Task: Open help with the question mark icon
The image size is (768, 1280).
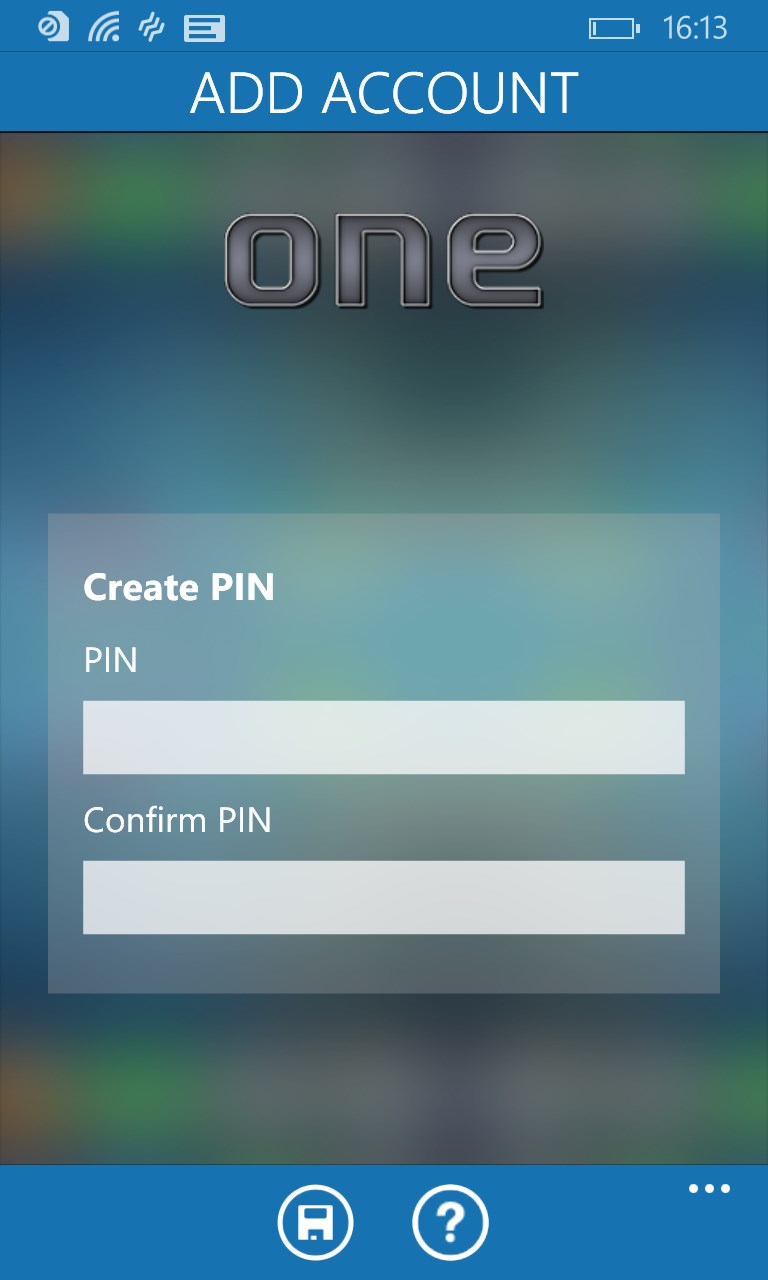Action: [450, 1221]
